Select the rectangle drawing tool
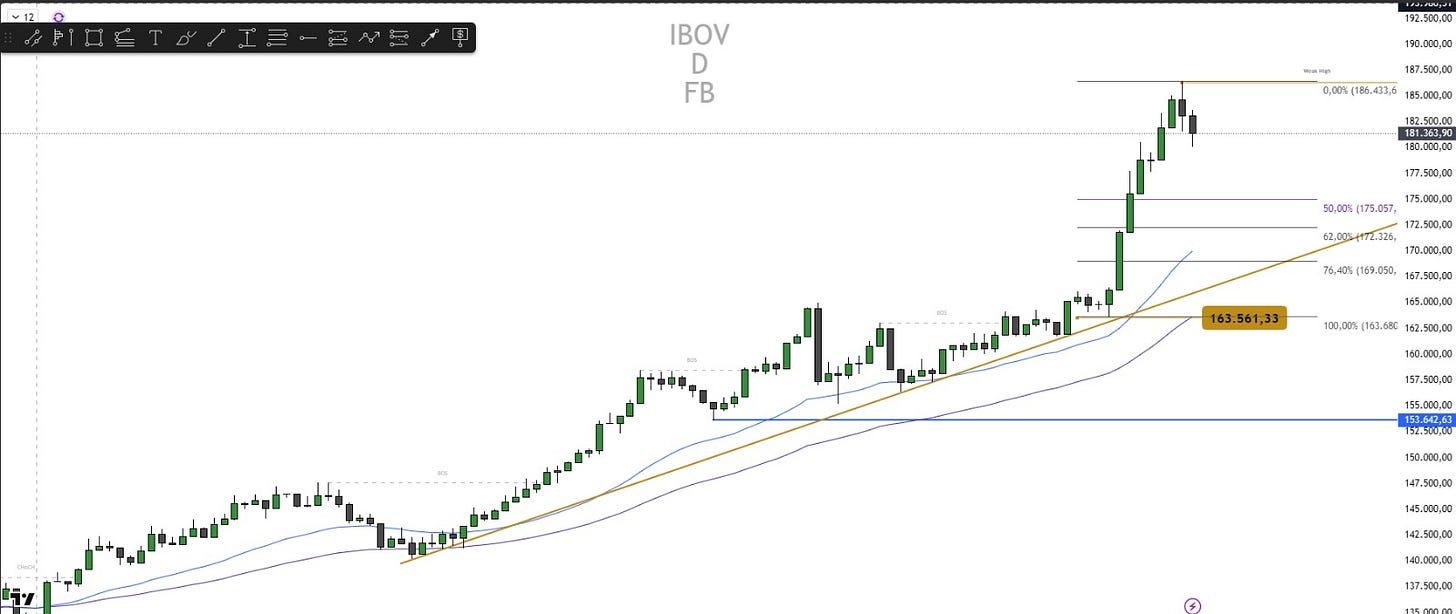The width and height of the screenshot is (1456, 614). (94, 38)
